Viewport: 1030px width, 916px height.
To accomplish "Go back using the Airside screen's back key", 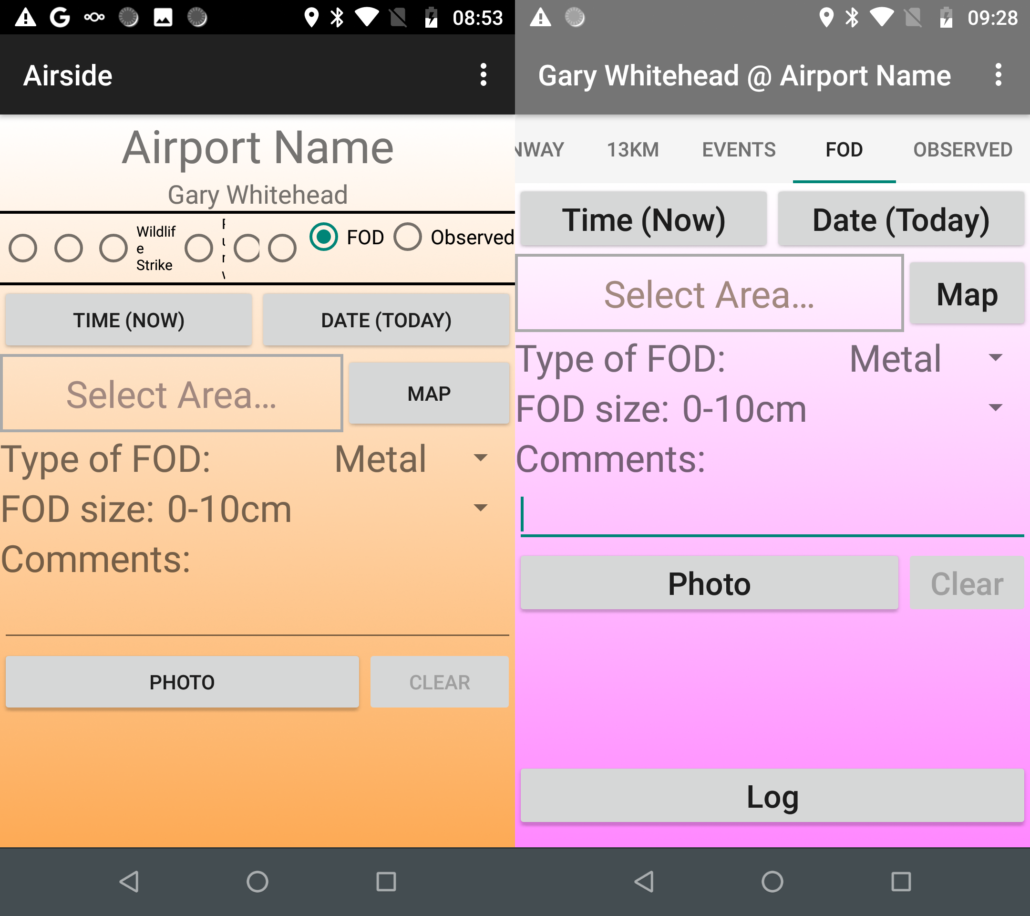I will click(x=128, y=881).
